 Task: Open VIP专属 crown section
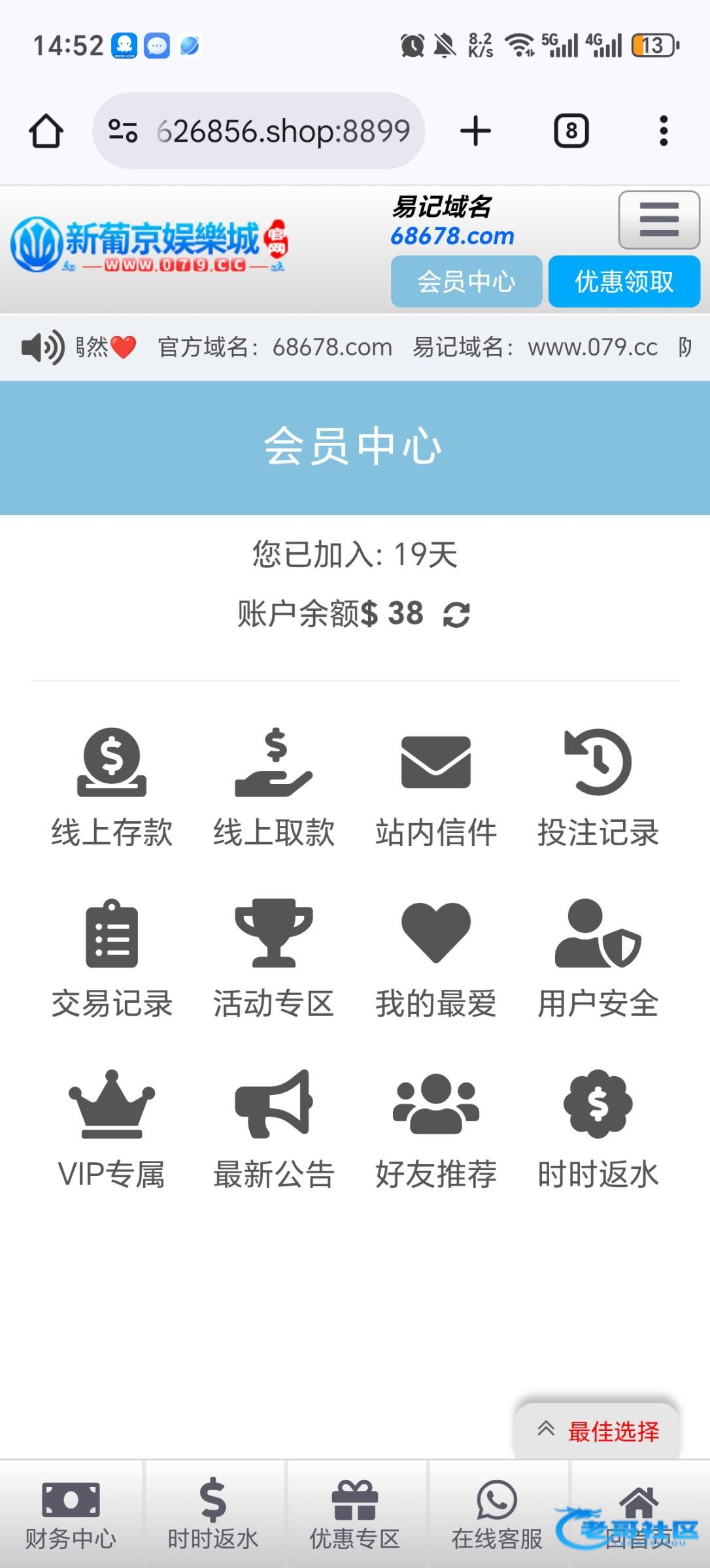112,1128
